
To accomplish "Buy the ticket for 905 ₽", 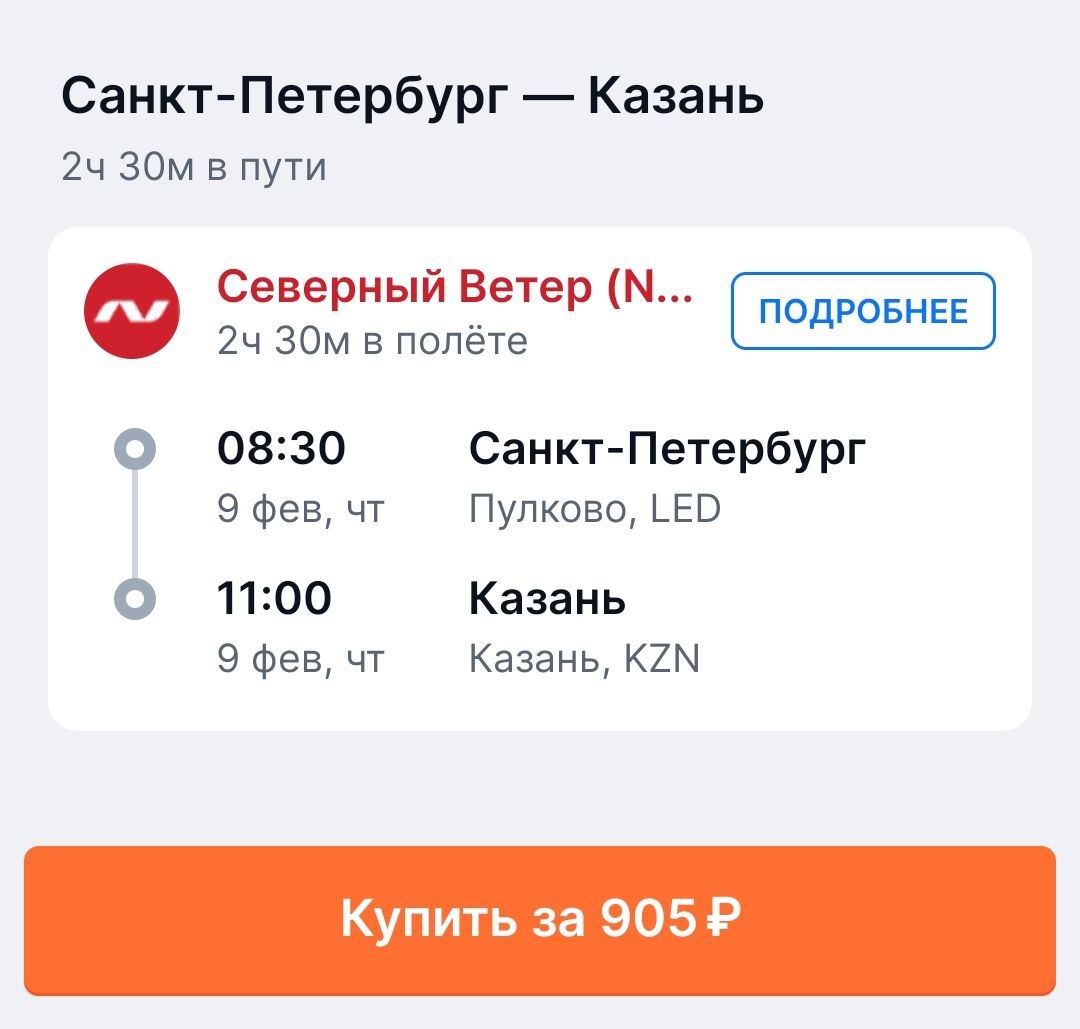I will tap(540, 918).
